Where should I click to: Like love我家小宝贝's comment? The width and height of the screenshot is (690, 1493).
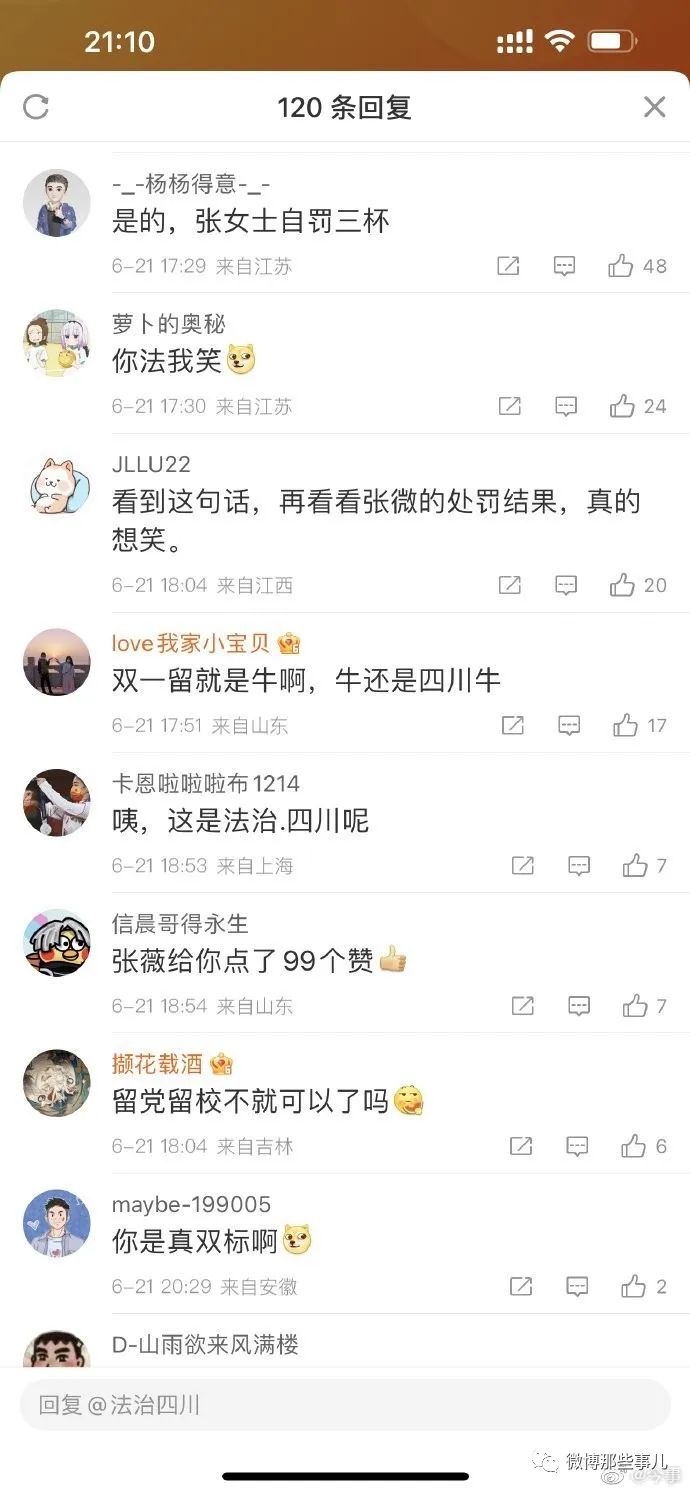click(626, 725)
